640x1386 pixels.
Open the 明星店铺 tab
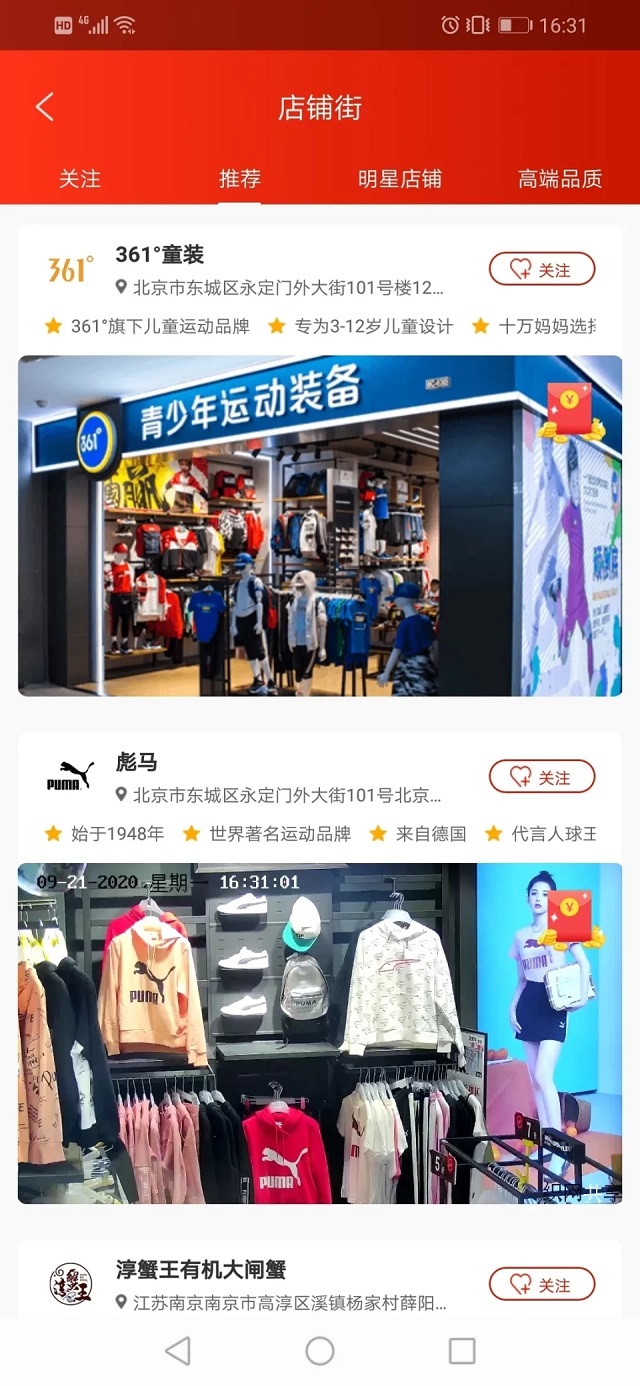pyautogui.click(x=400, y=179)
